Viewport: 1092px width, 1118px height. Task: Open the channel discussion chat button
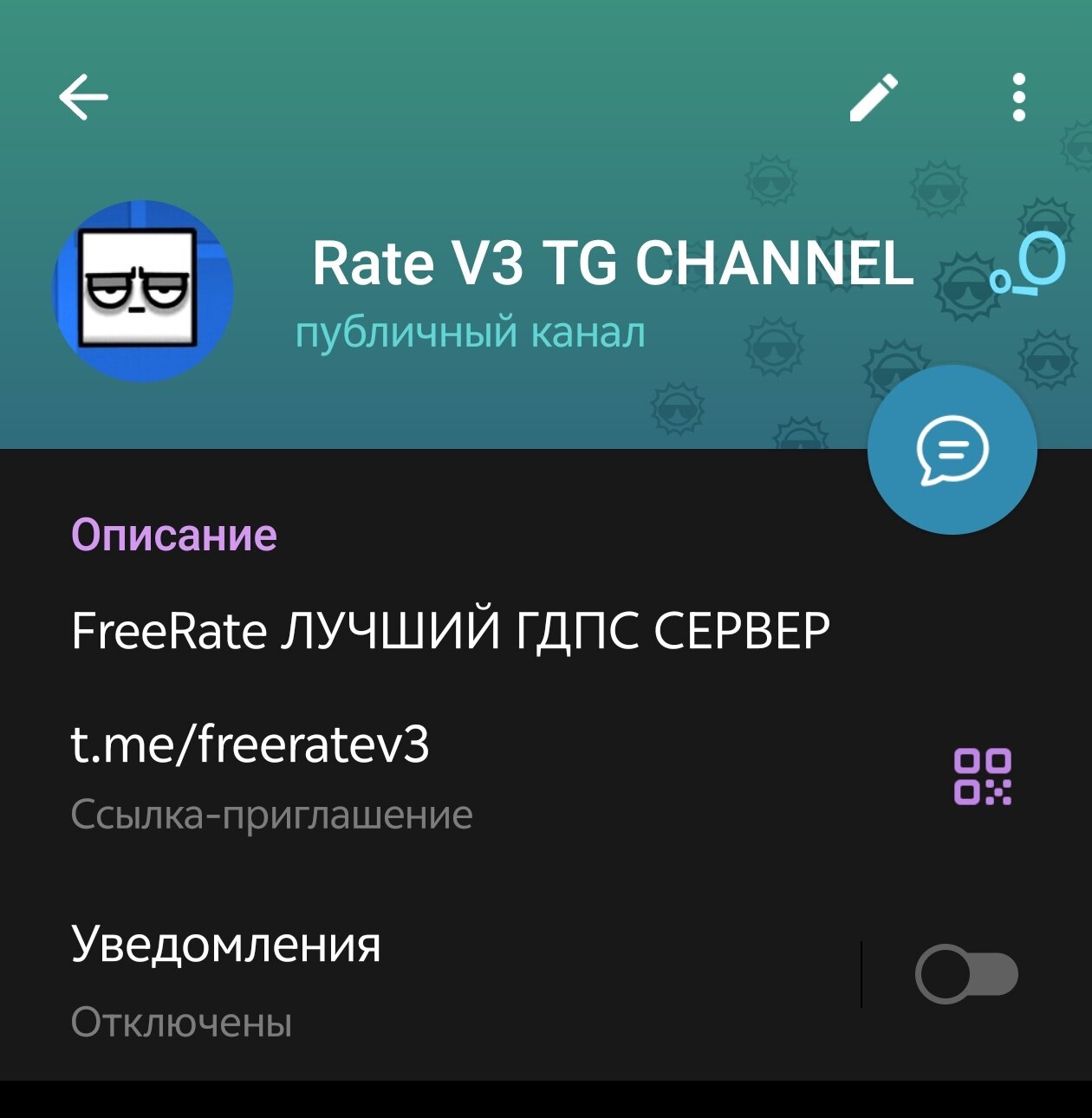(x=952, y=450)
